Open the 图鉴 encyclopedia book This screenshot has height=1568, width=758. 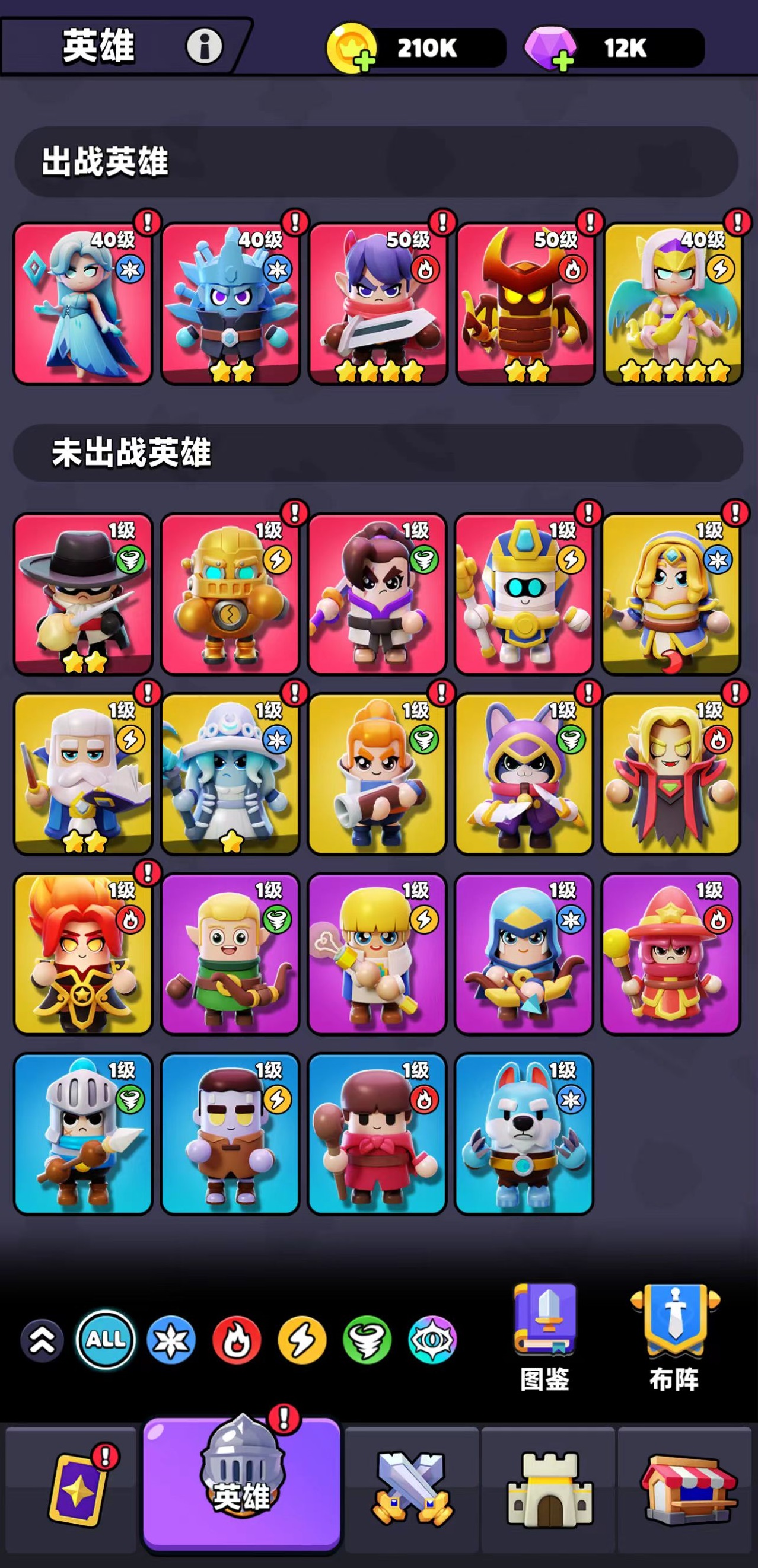tap(545, 1337)
